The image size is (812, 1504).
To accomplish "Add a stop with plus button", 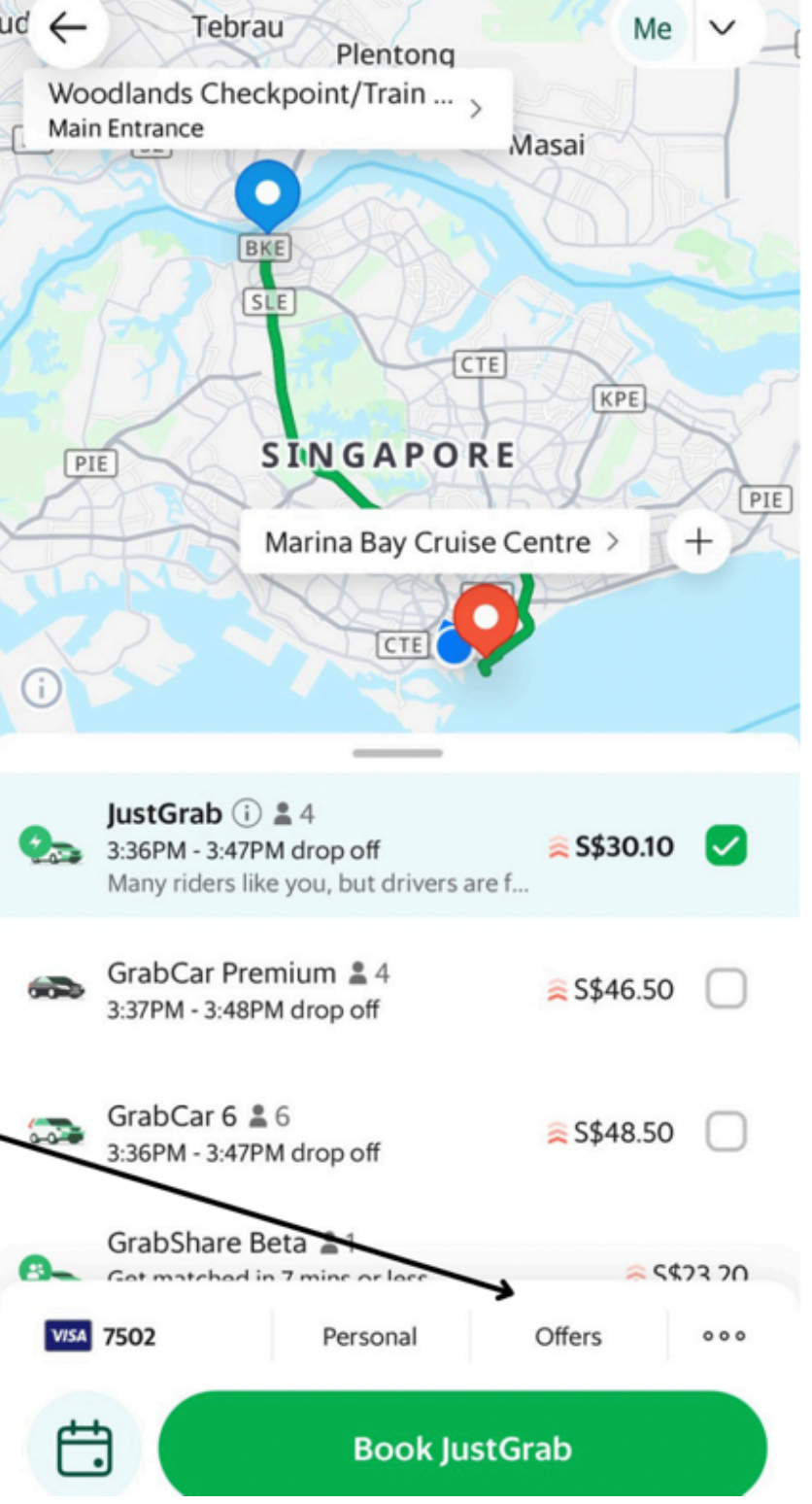I will coord(698,542).
